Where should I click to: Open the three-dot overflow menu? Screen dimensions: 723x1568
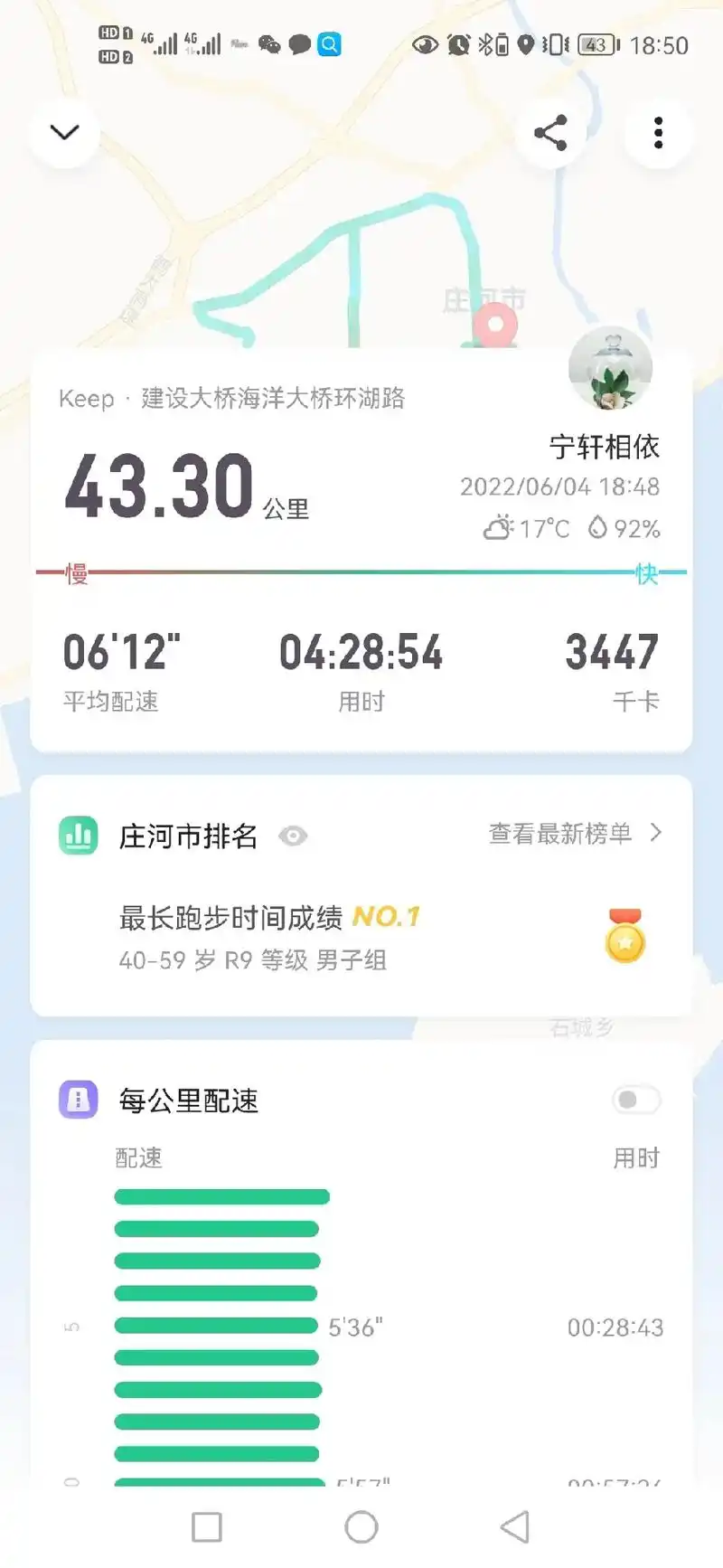point(659,132)
